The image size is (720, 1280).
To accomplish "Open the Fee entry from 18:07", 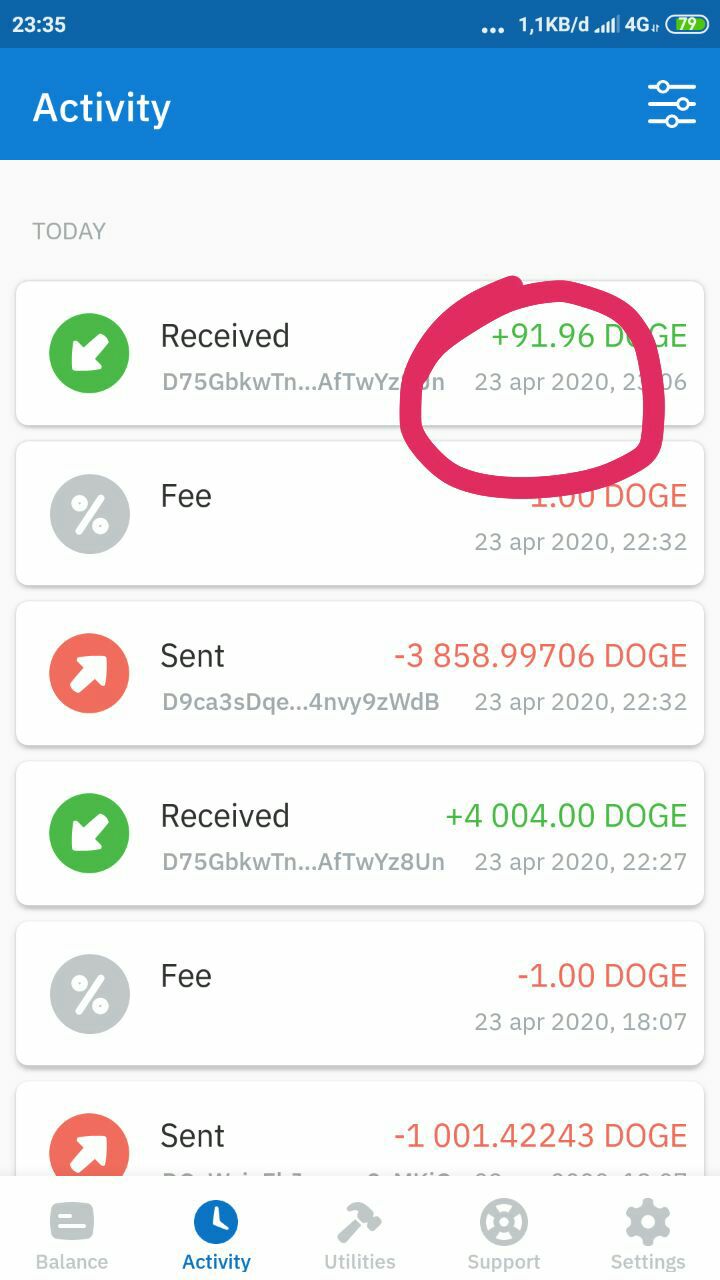I will coord(360,993).
